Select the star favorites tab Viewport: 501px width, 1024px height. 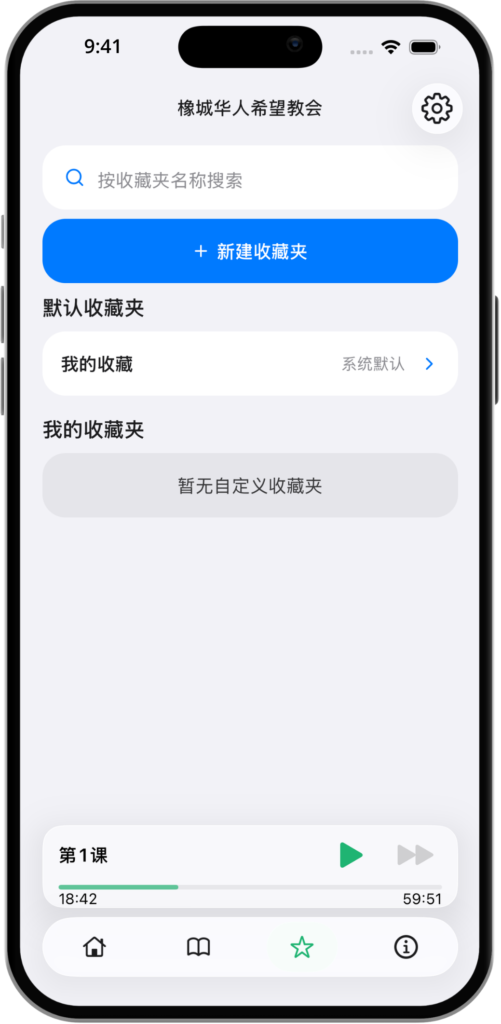point(302,946)
